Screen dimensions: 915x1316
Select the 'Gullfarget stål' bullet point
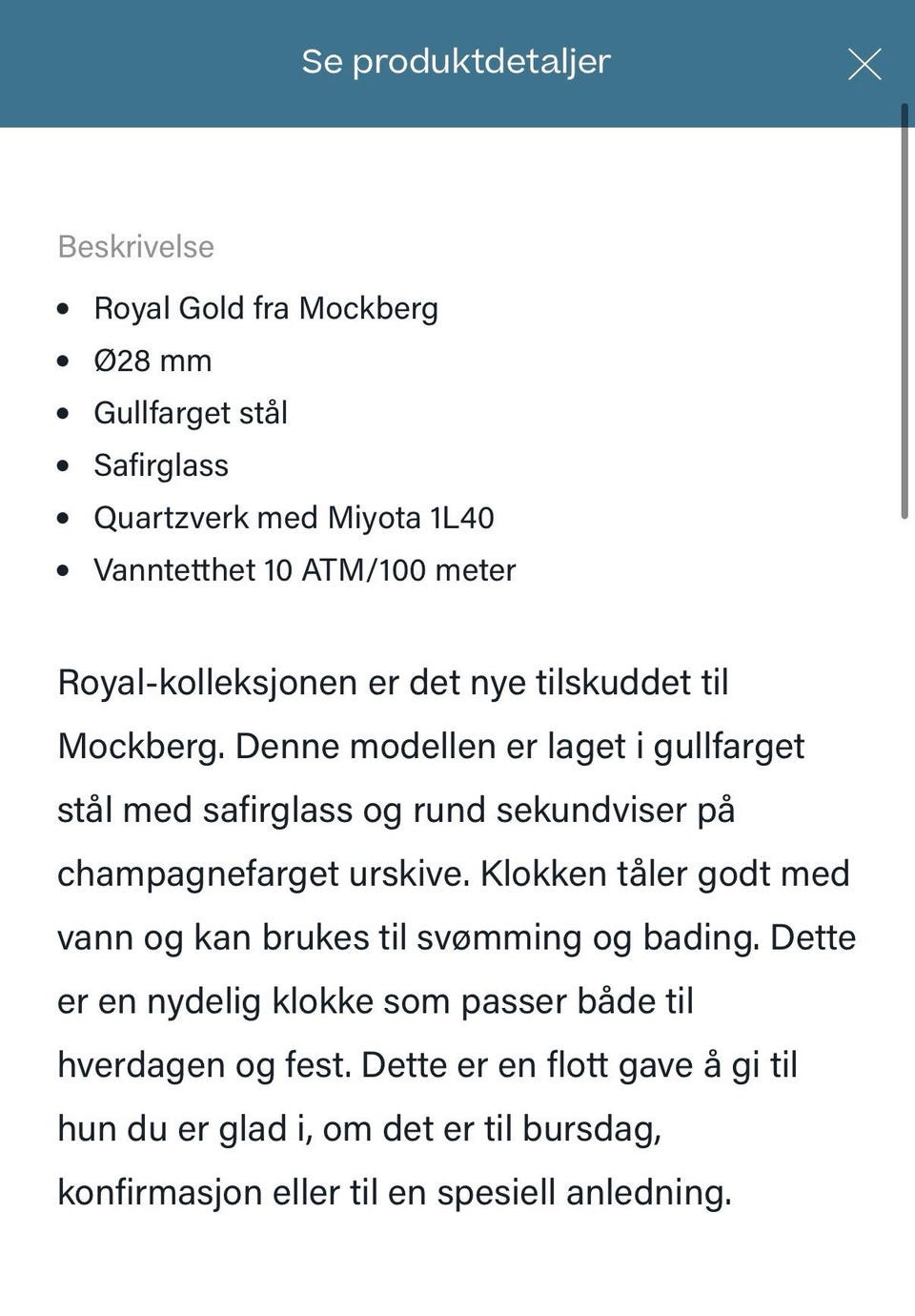(191, 413)
